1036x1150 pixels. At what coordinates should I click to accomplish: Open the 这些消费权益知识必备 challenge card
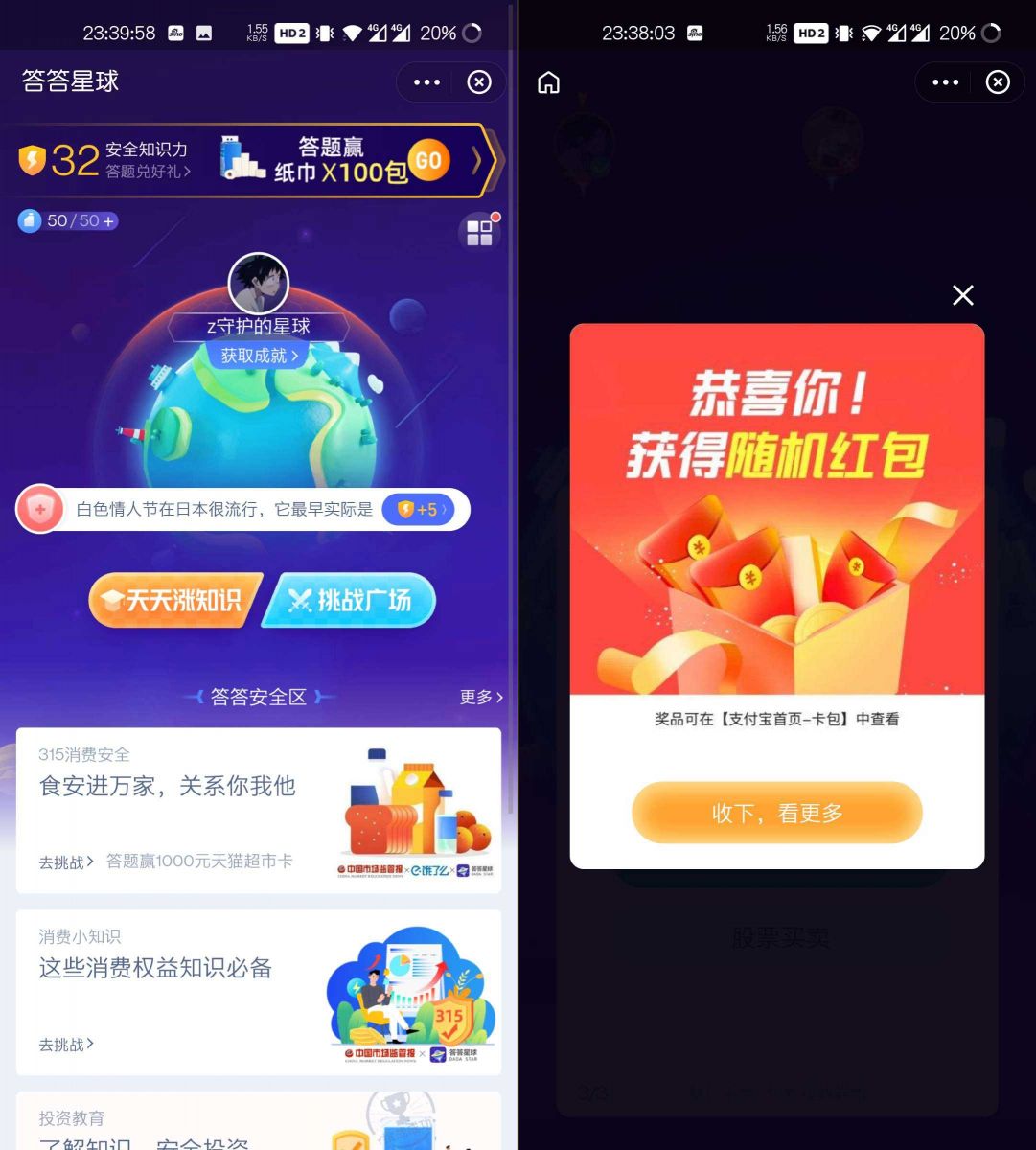[259, 992]
